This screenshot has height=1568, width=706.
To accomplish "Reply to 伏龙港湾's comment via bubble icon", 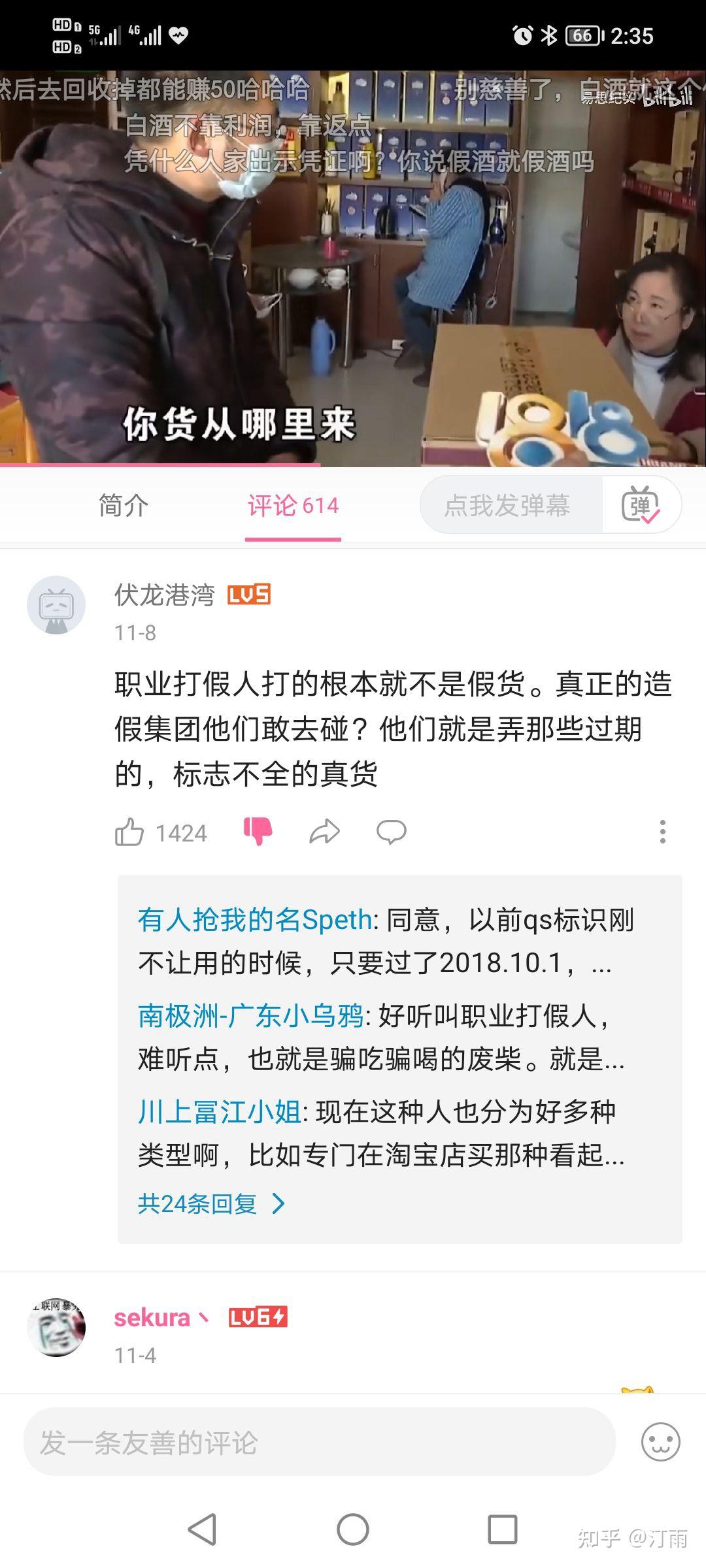I will coord(392,832).
